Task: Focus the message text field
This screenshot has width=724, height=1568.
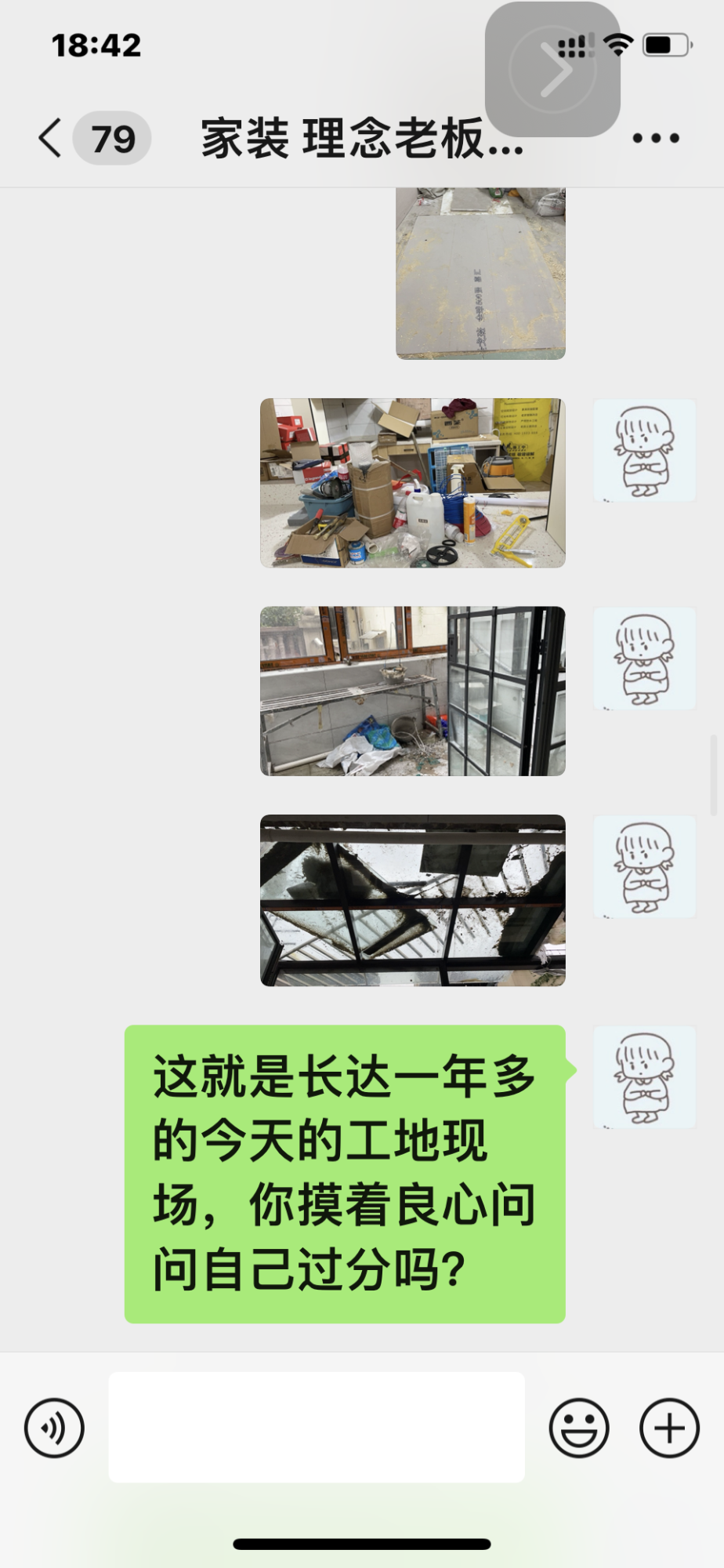Action: point(317,1427)
